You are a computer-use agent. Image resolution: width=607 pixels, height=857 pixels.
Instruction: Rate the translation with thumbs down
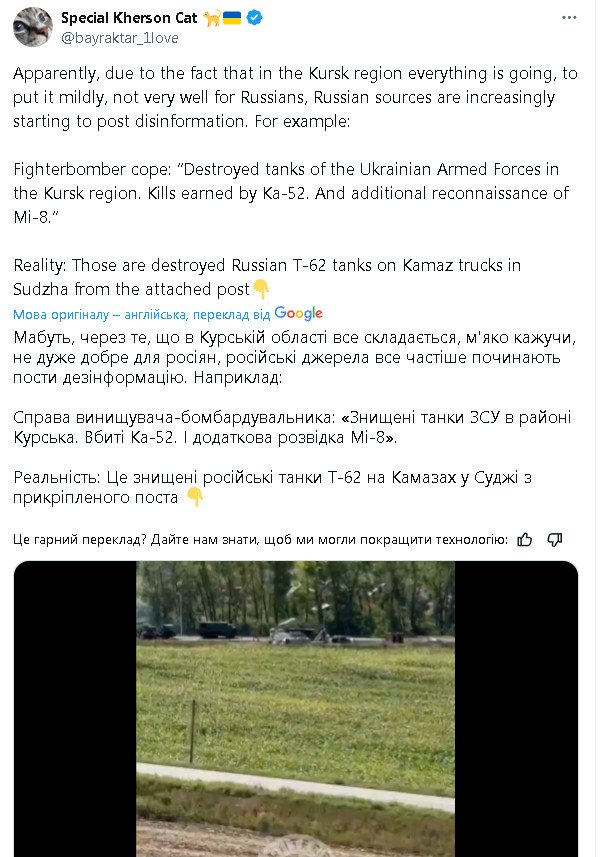click(x=555, y=540)
